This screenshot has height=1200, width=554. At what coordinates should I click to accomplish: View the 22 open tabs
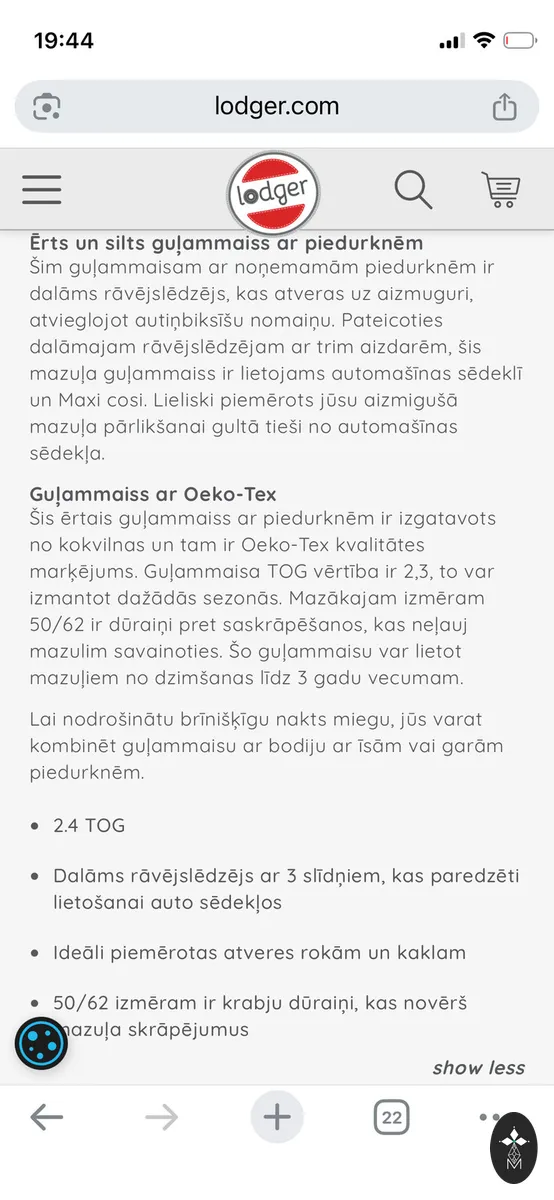(392, 1117)
